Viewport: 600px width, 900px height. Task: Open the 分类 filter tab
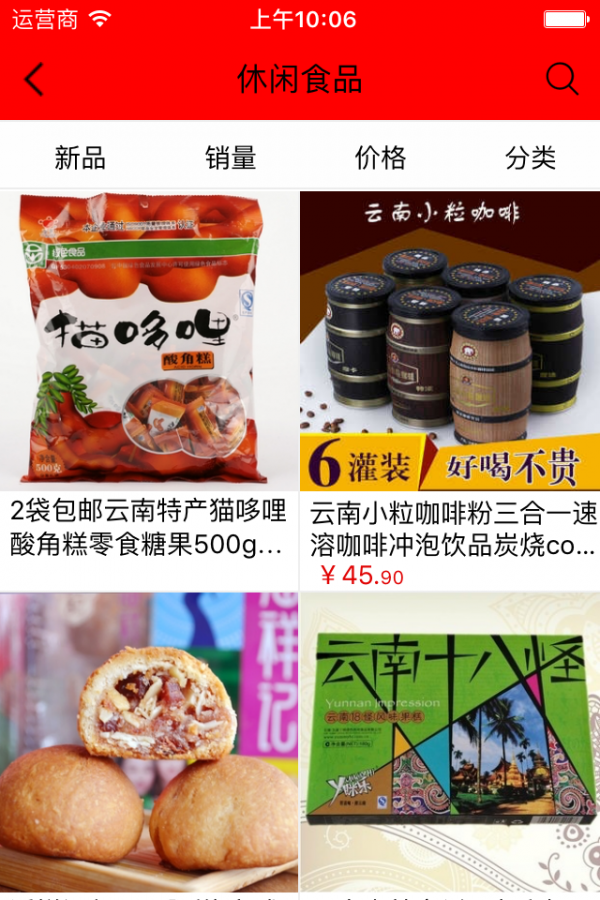530,157
